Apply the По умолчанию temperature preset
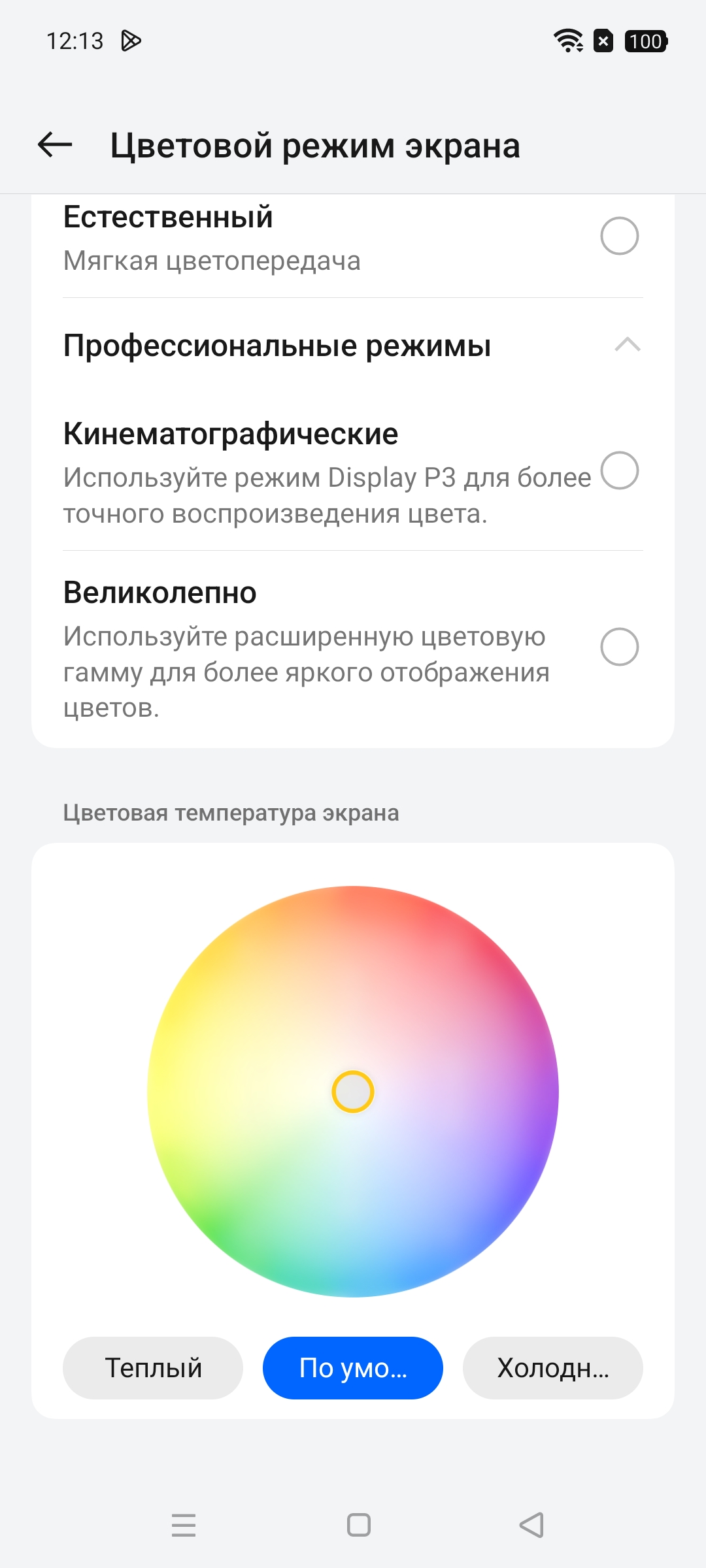706x1568 pixels. pyautogui.click(x=353, y=1367)
